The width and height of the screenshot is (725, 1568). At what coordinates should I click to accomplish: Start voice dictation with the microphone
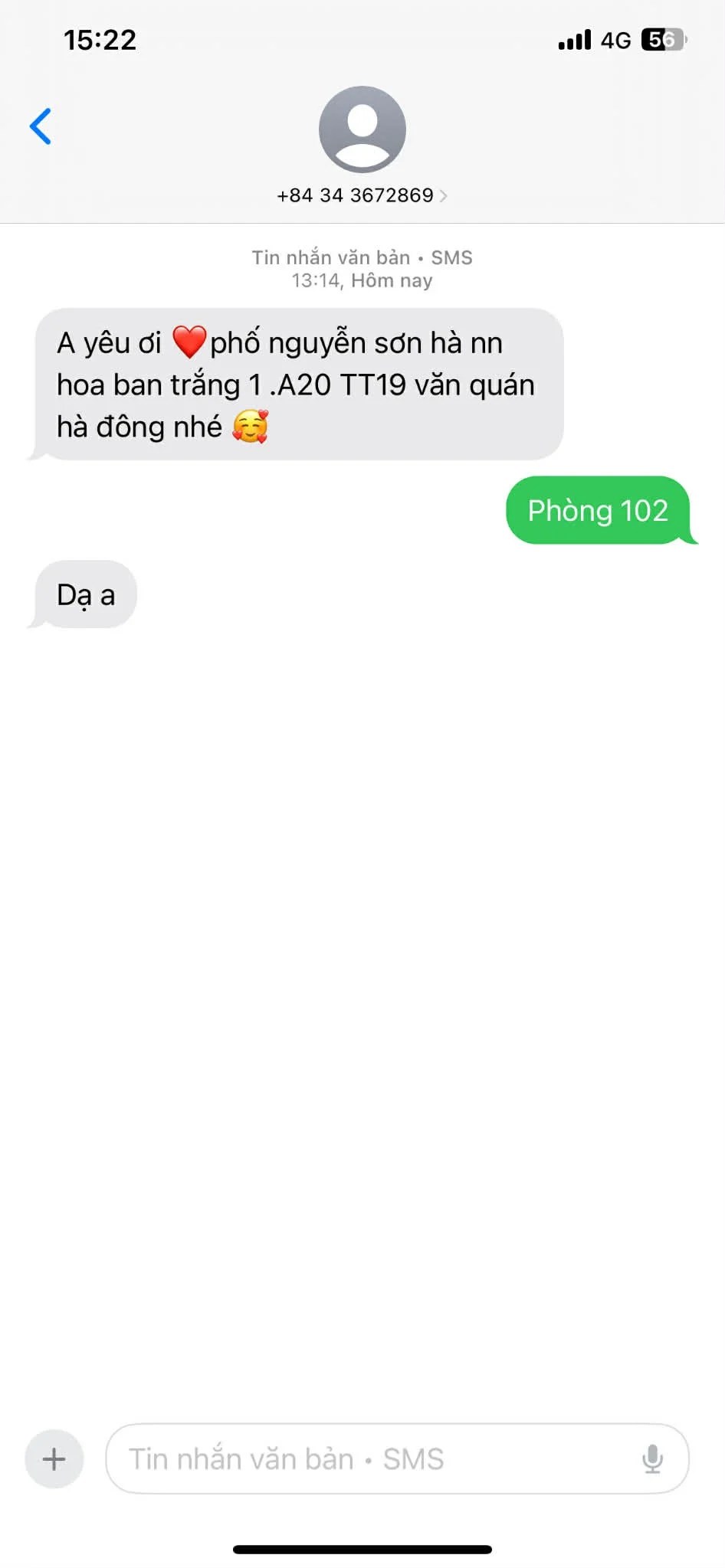(652, 1458)
